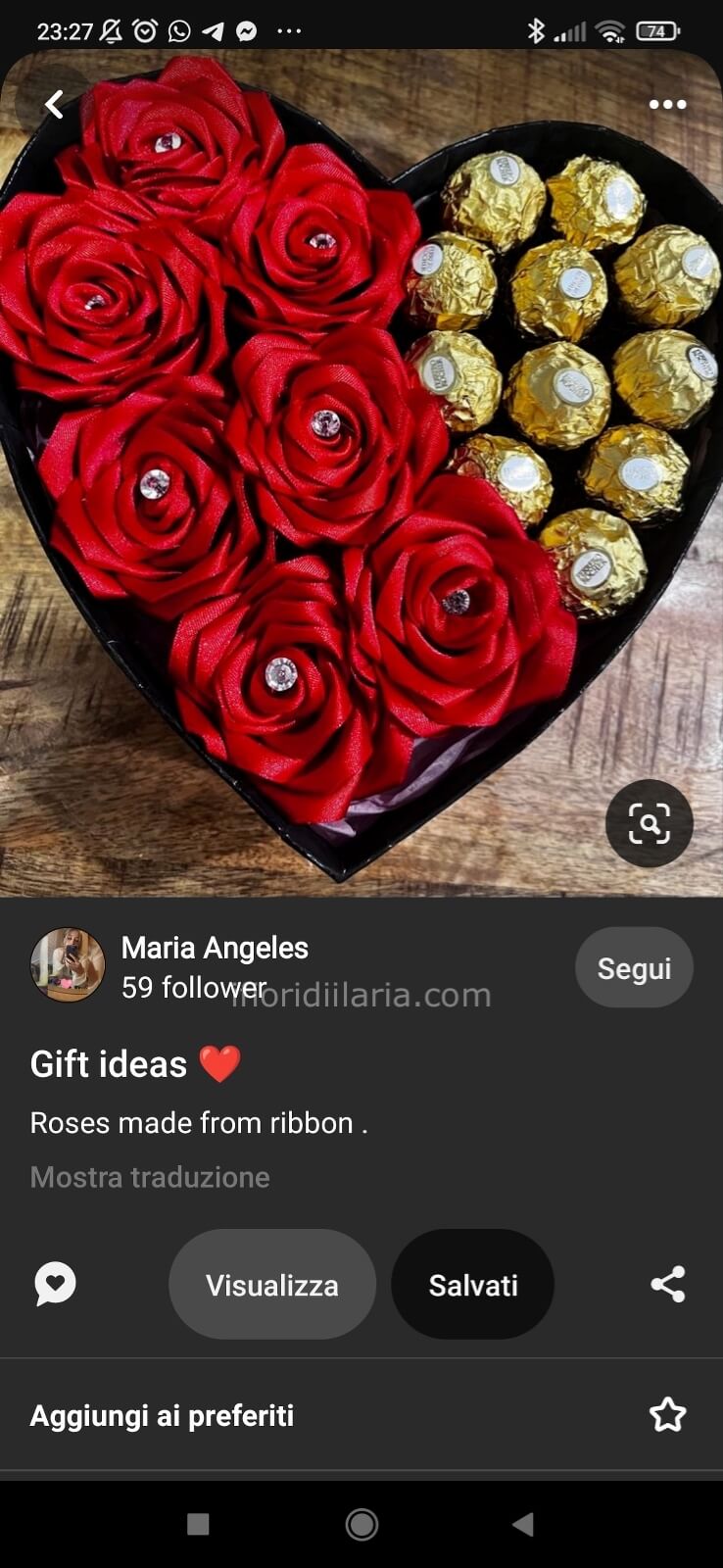Open the system recent apps button
Screen dimensions: 723x1568
click(198, 1524)
